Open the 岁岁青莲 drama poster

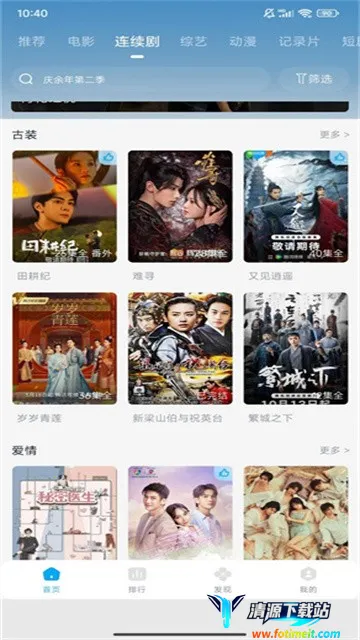[x=64, y=348]
